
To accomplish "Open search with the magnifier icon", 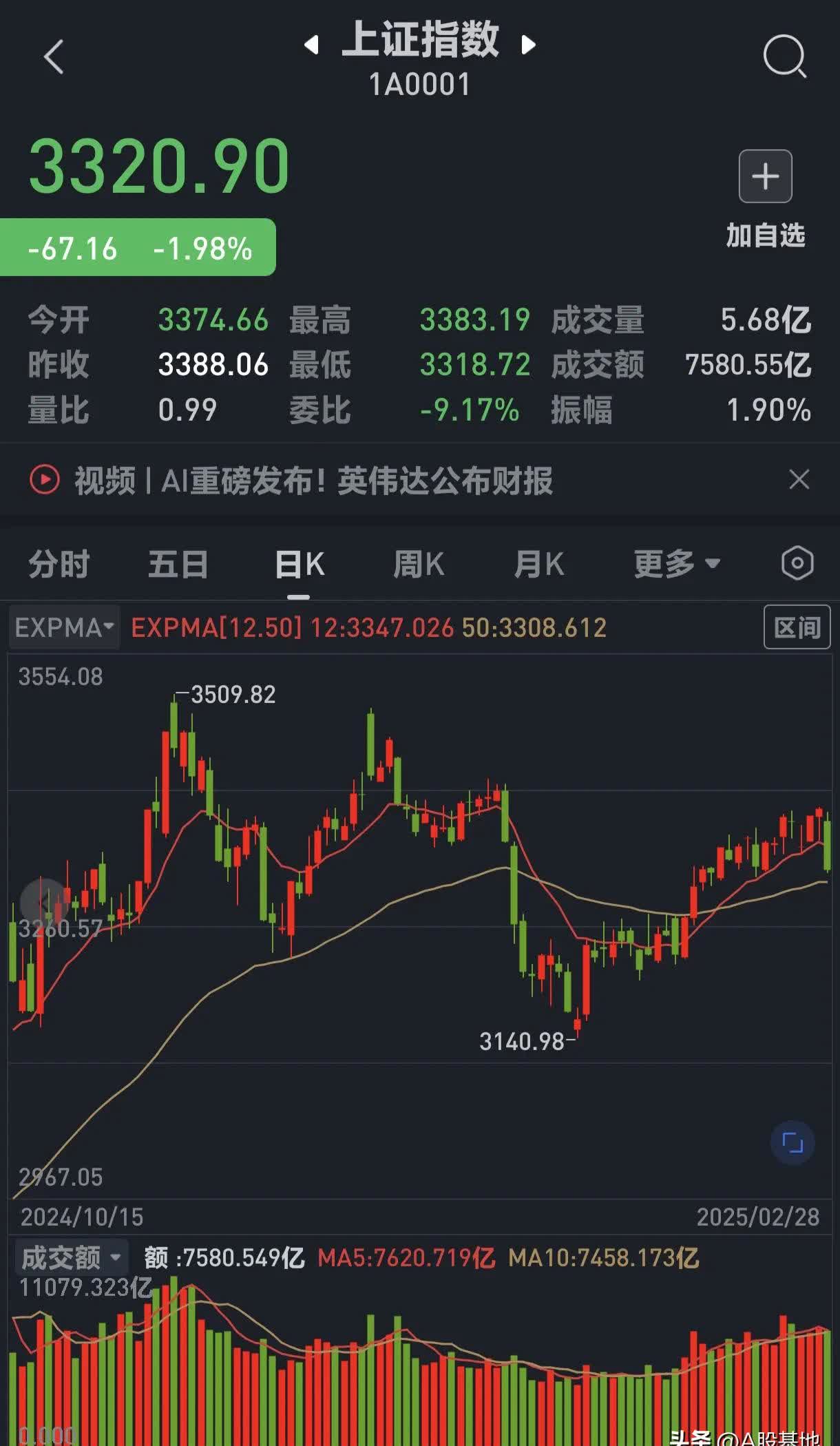I will click(784, 56).
